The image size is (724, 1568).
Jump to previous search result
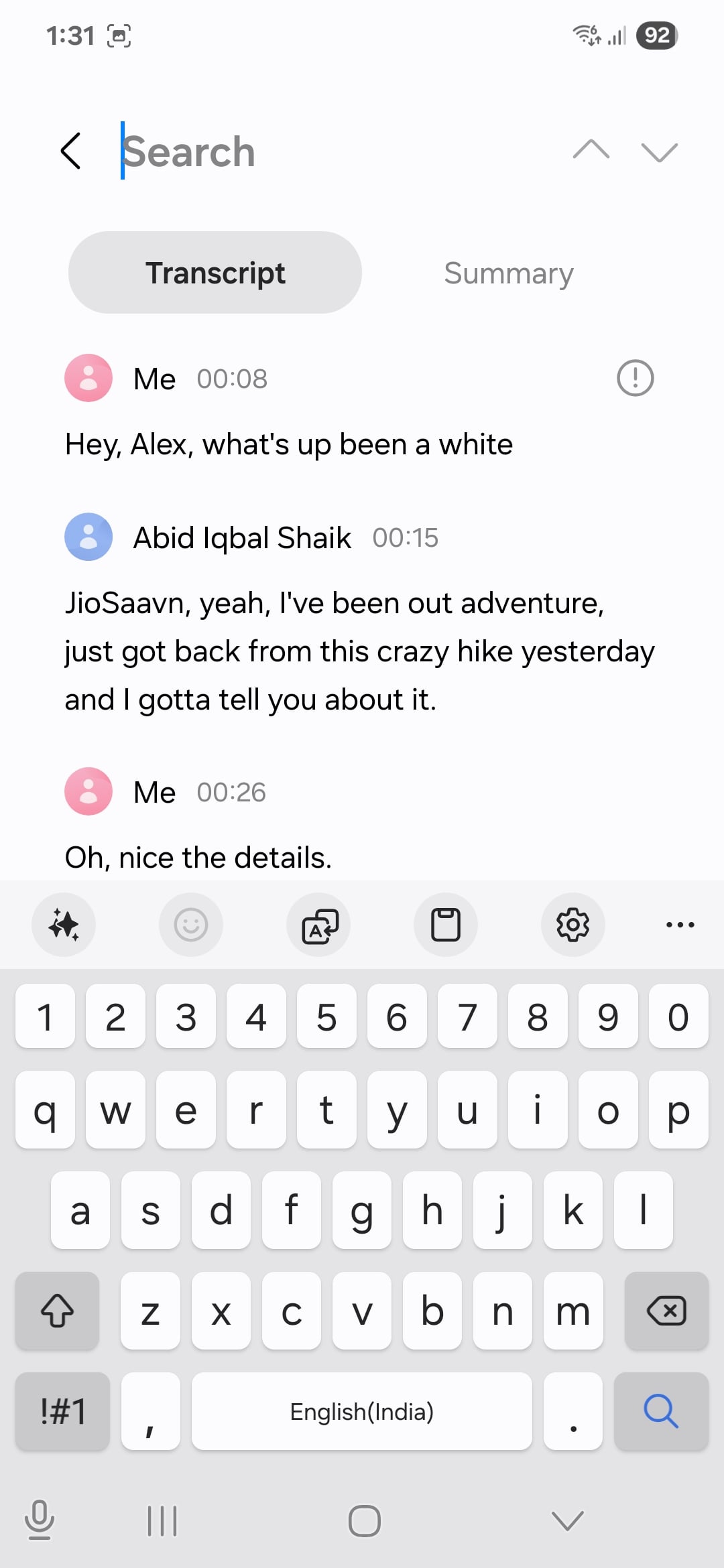click(x=591, y=150)
